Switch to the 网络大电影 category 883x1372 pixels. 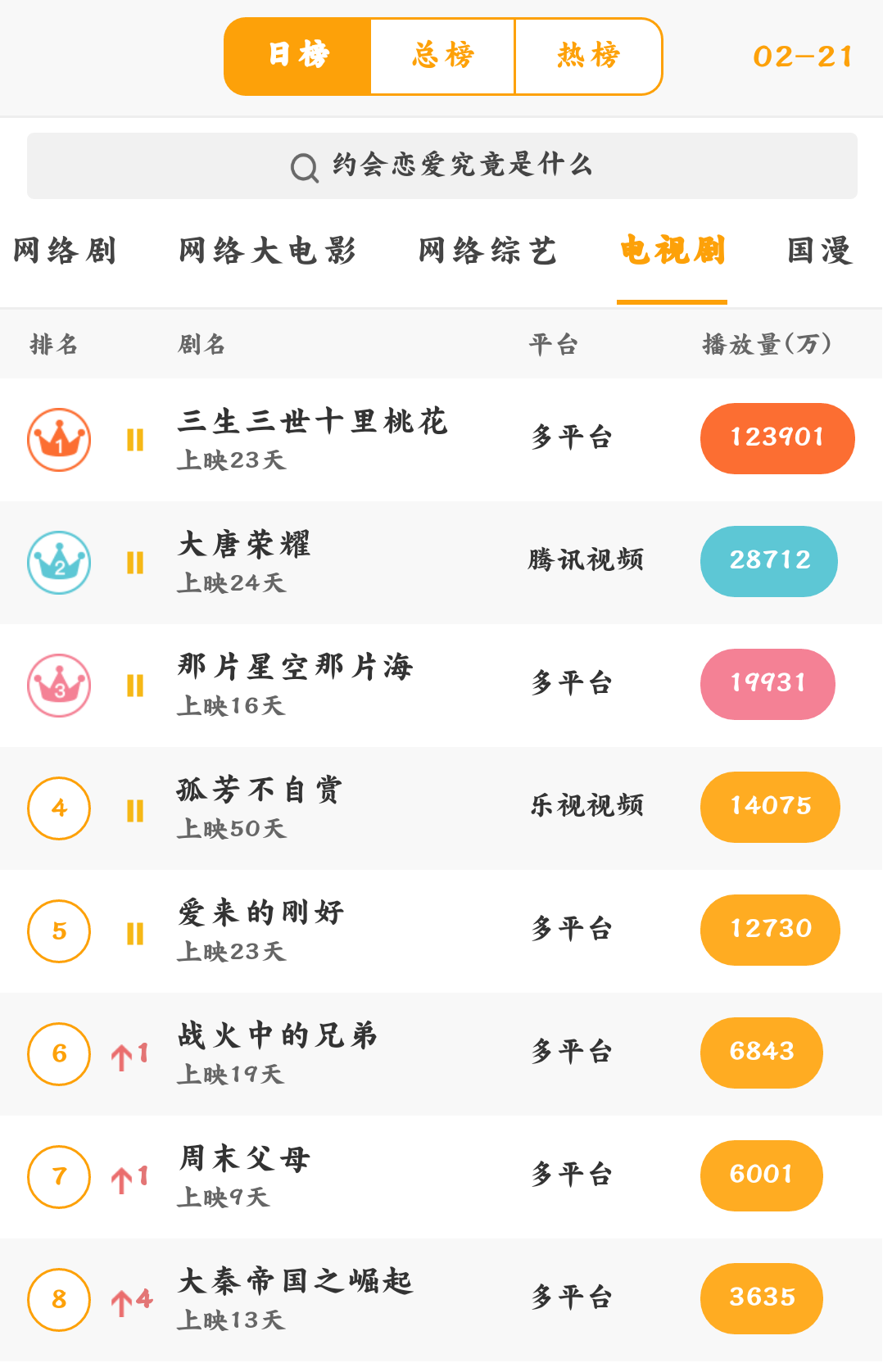[267, 251]
